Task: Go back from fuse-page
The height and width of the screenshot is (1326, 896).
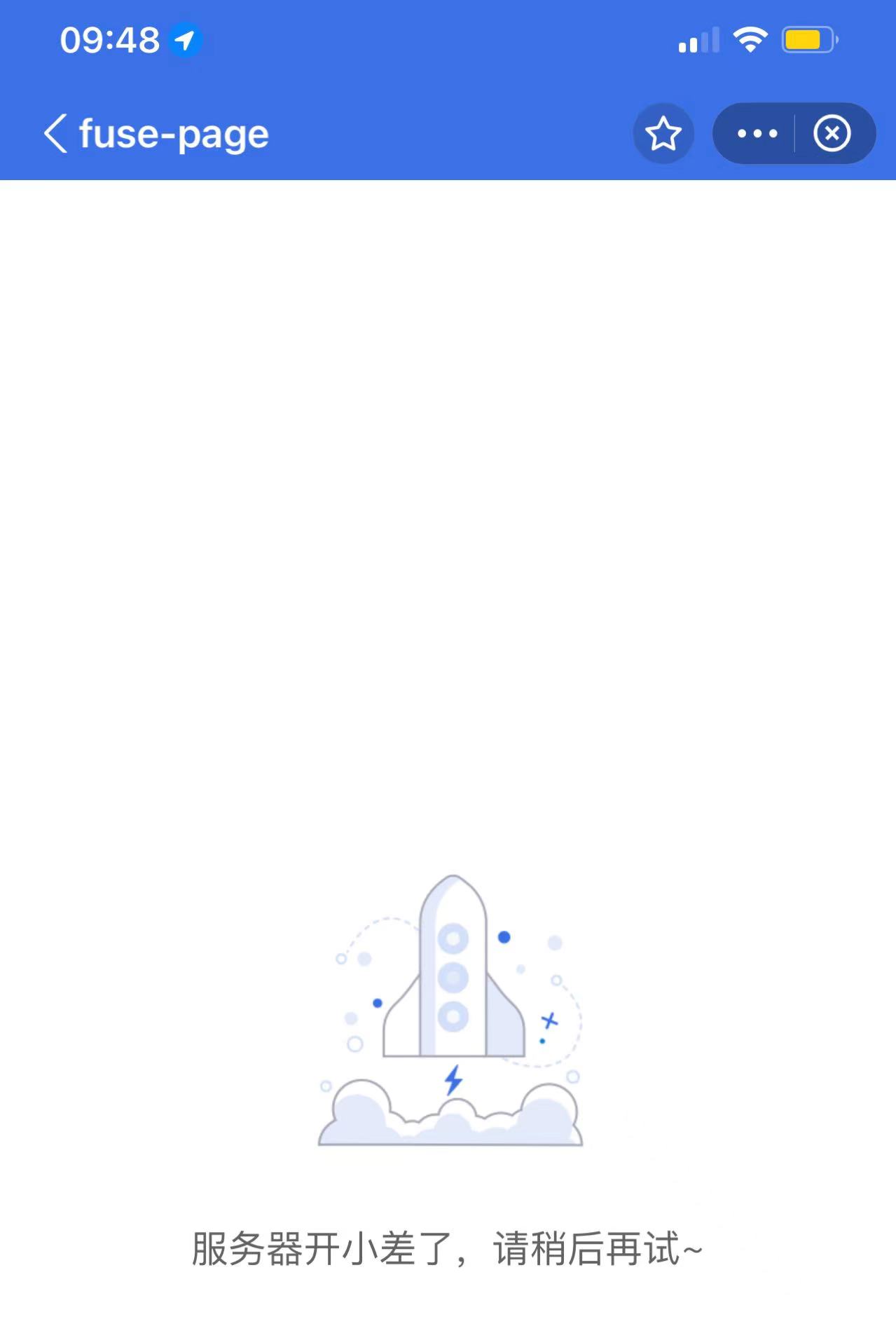Action: (x=56, y=133)
